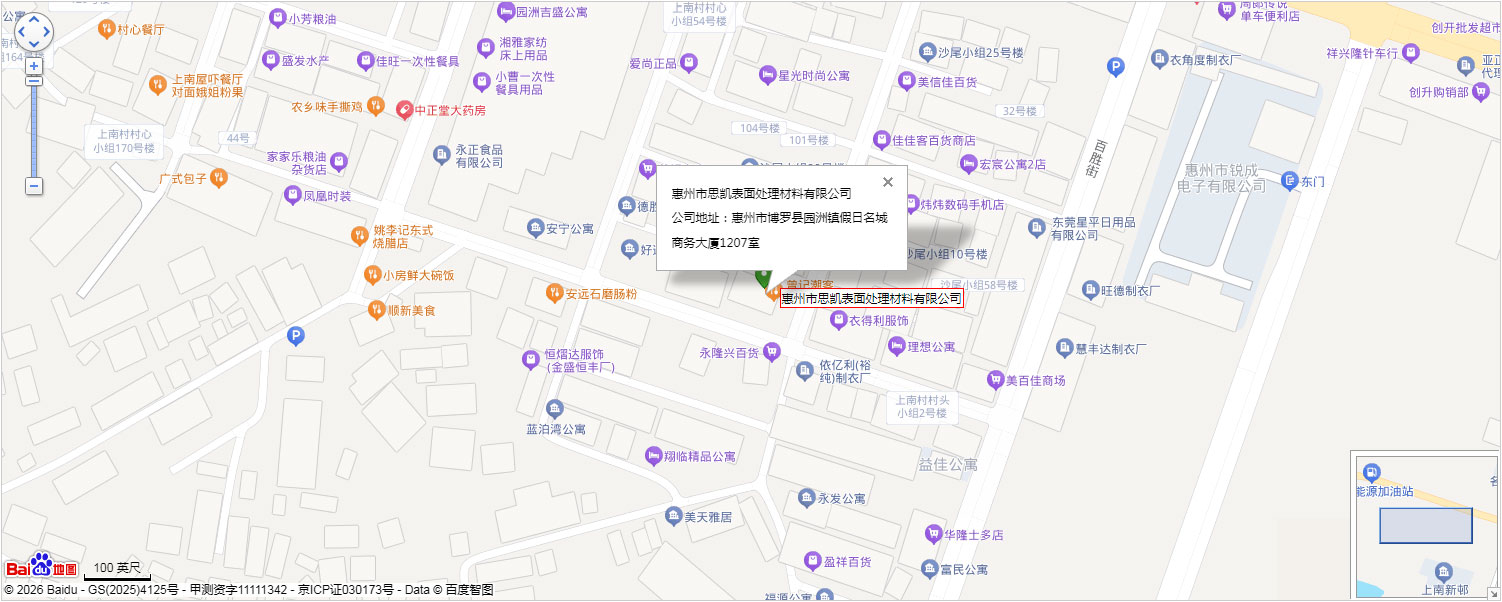This screenshot has width=1502, height=602.
Task: Tap the green location marker
Action: (764, 279)
